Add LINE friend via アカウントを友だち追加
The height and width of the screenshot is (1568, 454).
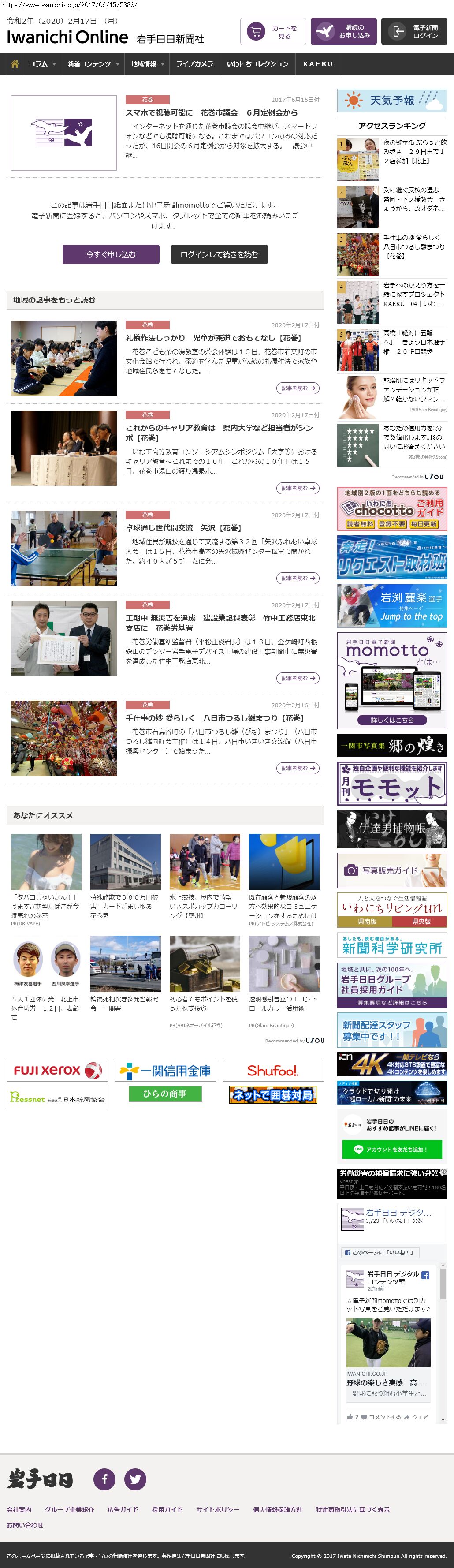[391, 1149]
